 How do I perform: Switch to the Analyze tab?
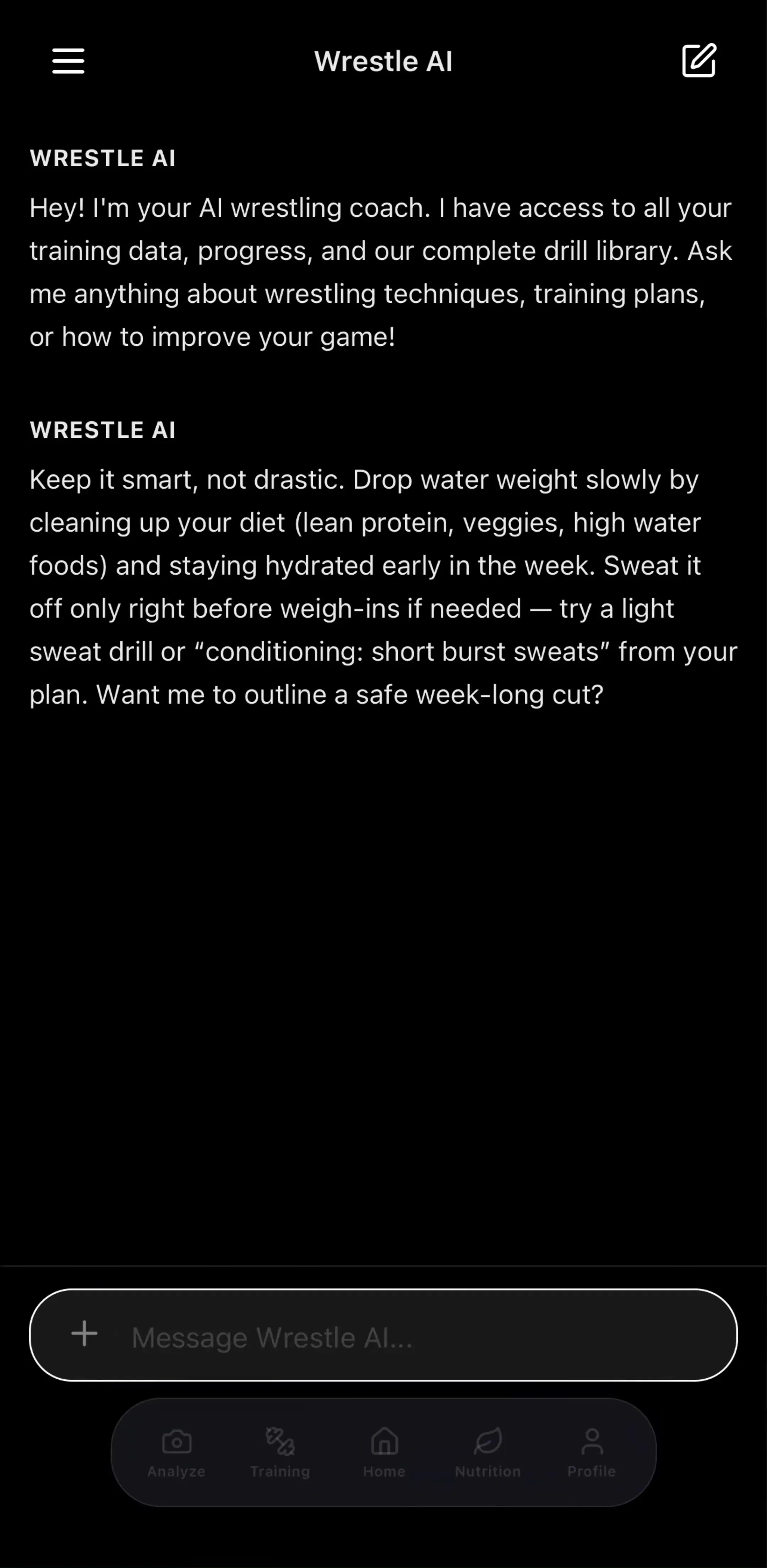click(x=176, y=1453)
